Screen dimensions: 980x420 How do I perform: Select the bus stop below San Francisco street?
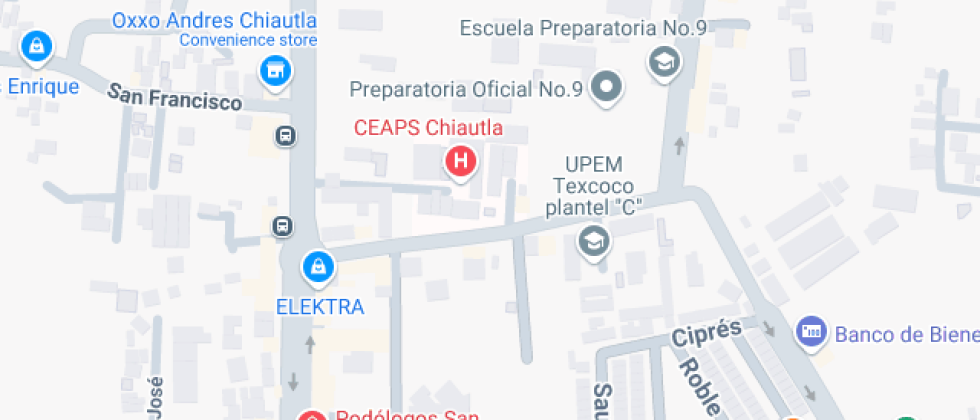[x=286, y=136]
